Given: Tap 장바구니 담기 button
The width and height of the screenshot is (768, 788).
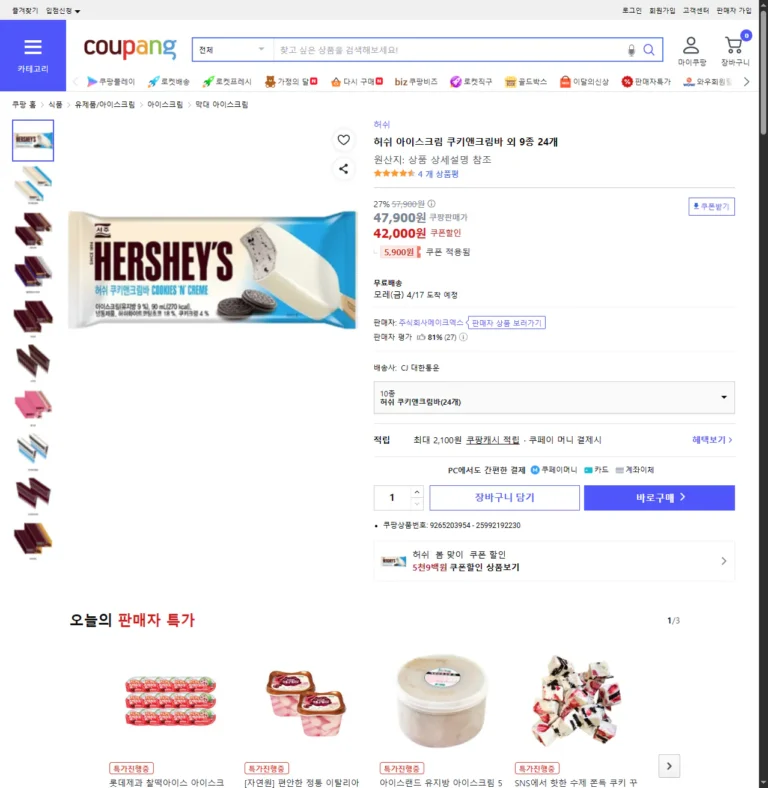Looking at the screenshot, I should [x=504, y=497].
